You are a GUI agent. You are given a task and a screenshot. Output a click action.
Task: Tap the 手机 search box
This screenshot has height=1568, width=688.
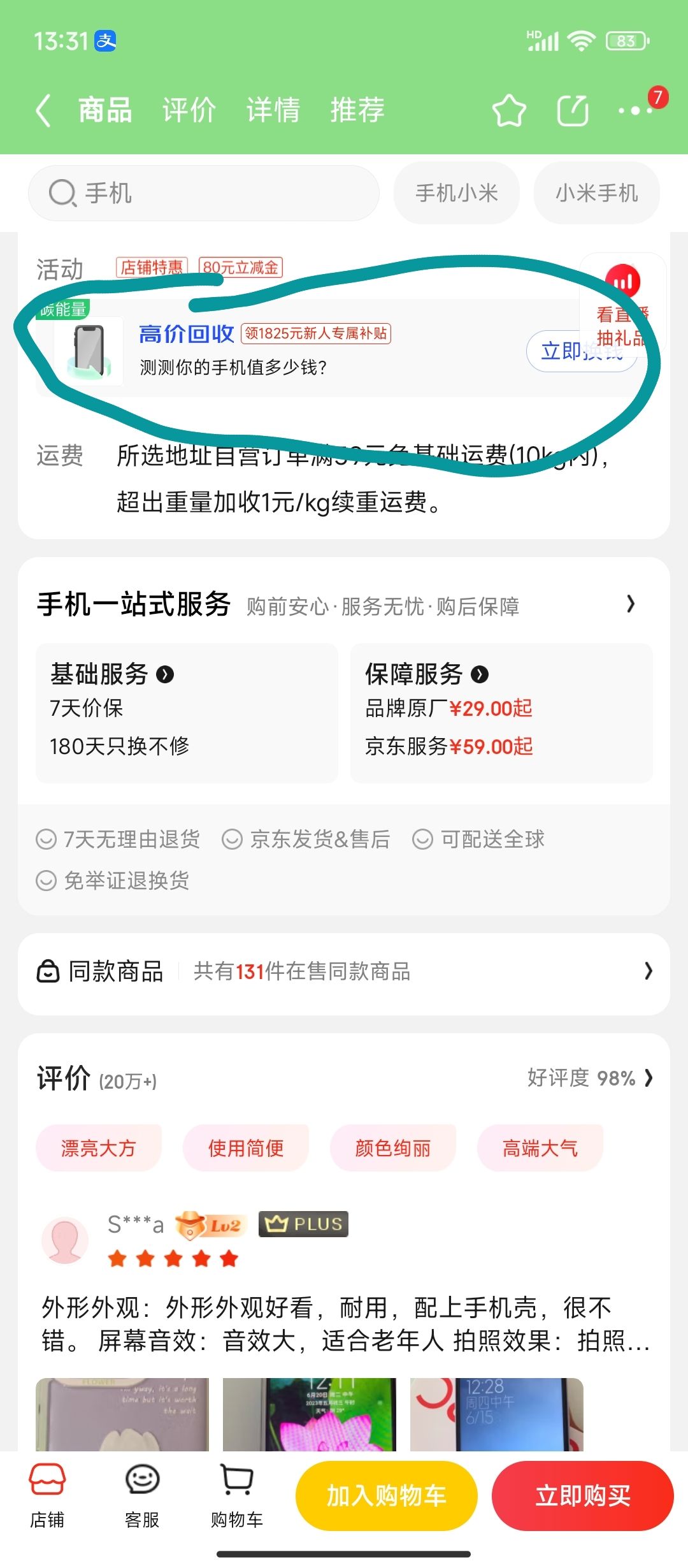[x=204, y=193]
